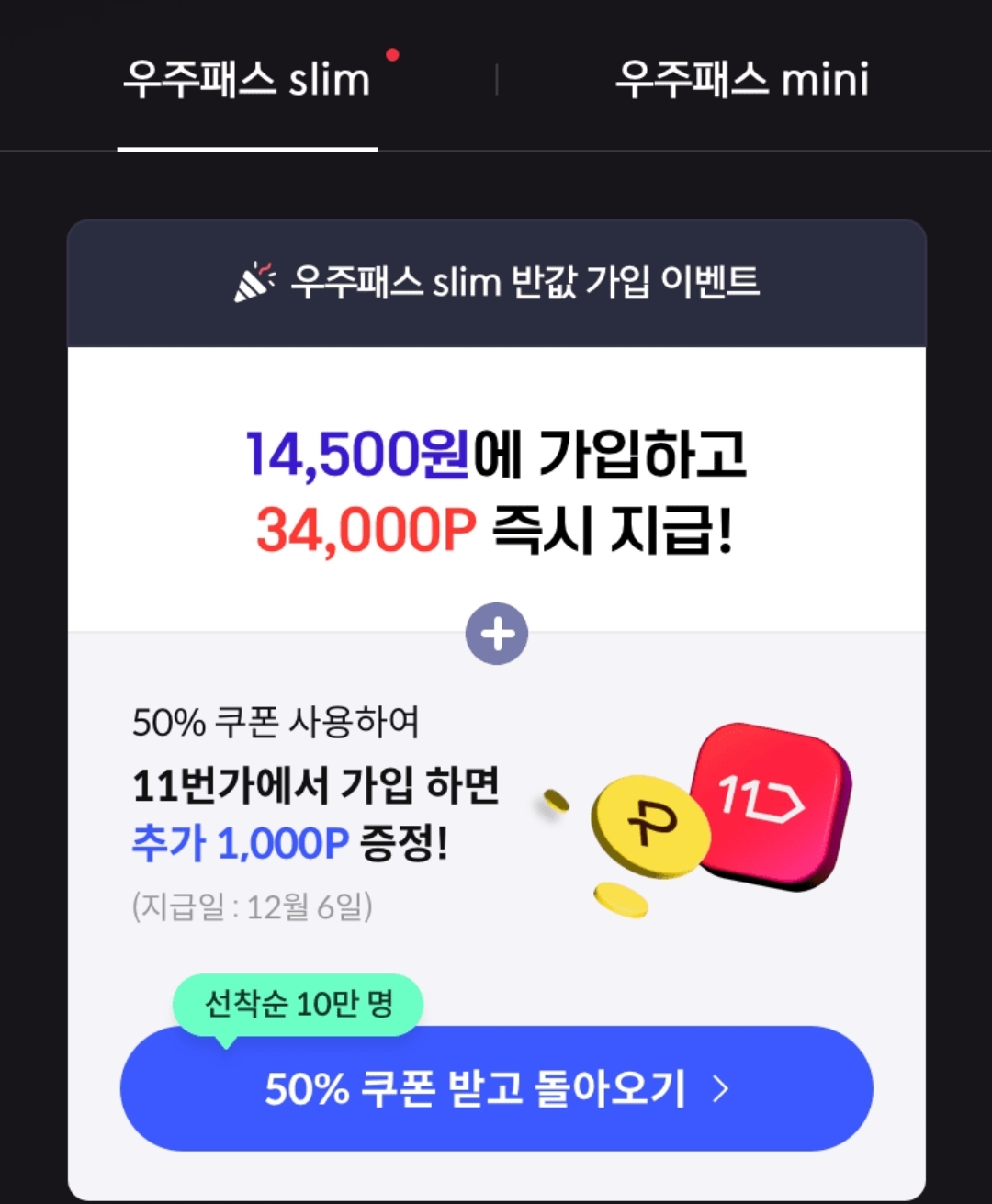Click the 선착순 10만 명 green badge
992x1204 pixels.
tap(299, 1004)
